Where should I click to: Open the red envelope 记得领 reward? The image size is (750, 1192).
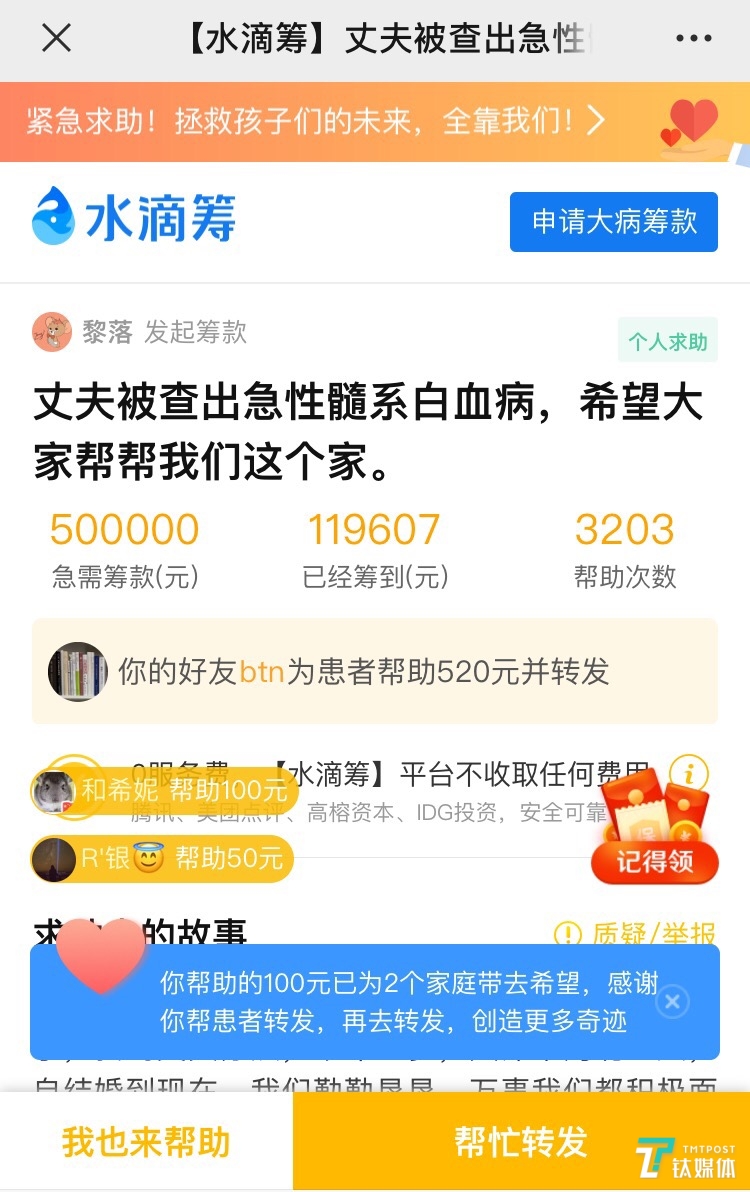point(655,860)
